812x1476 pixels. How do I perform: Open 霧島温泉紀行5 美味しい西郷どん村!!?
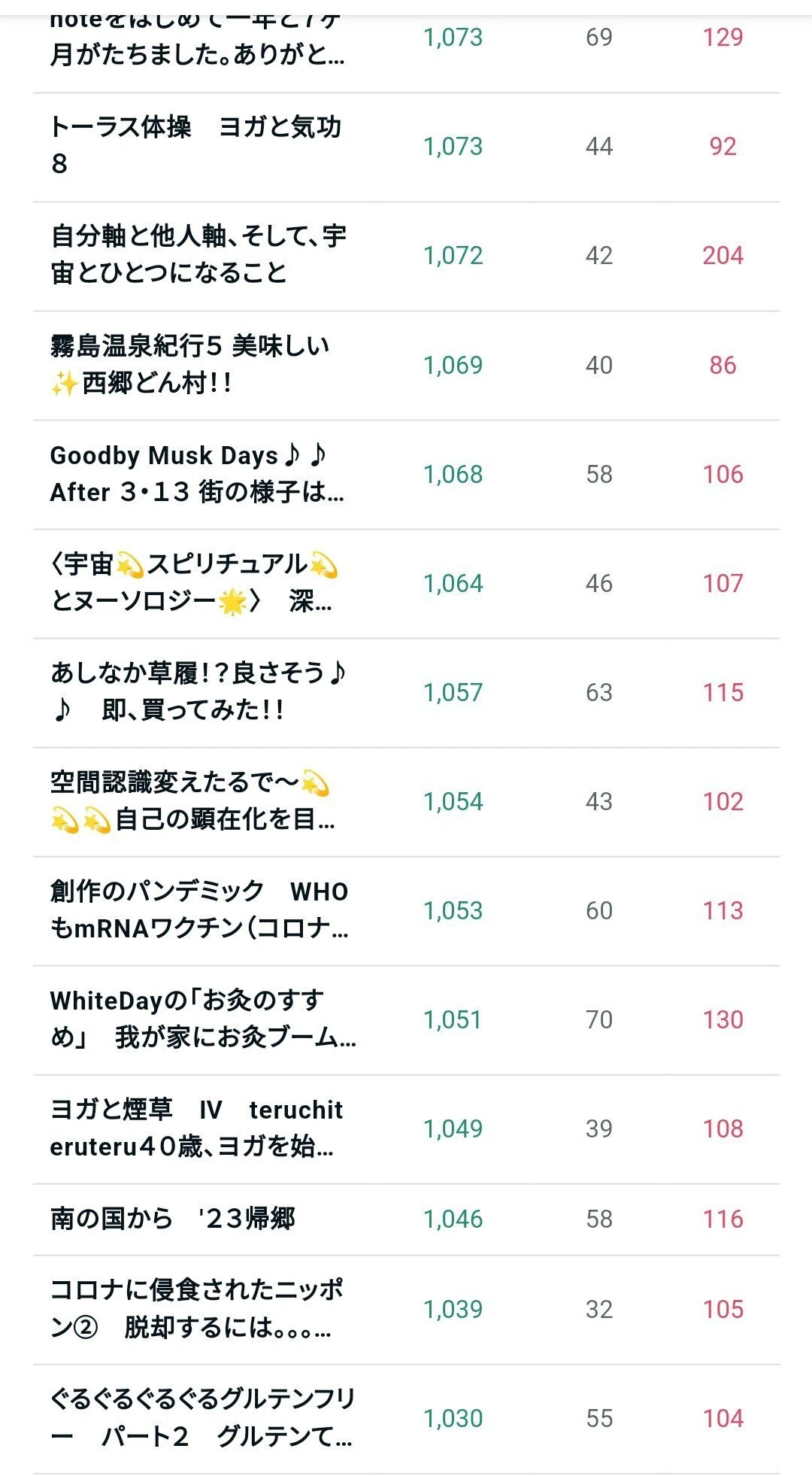pos(189,365)
